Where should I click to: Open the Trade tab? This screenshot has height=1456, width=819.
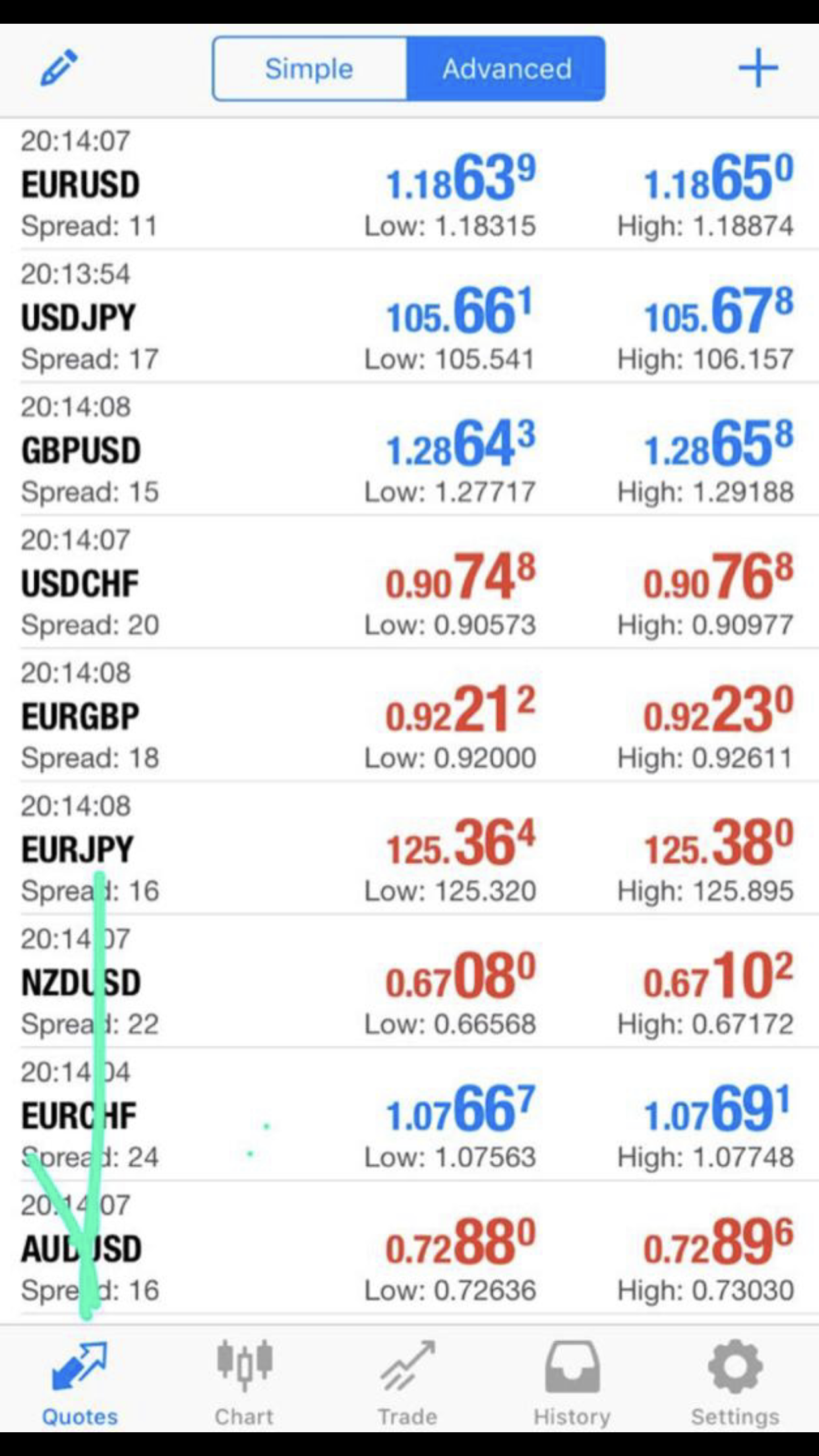[408, 1378]
